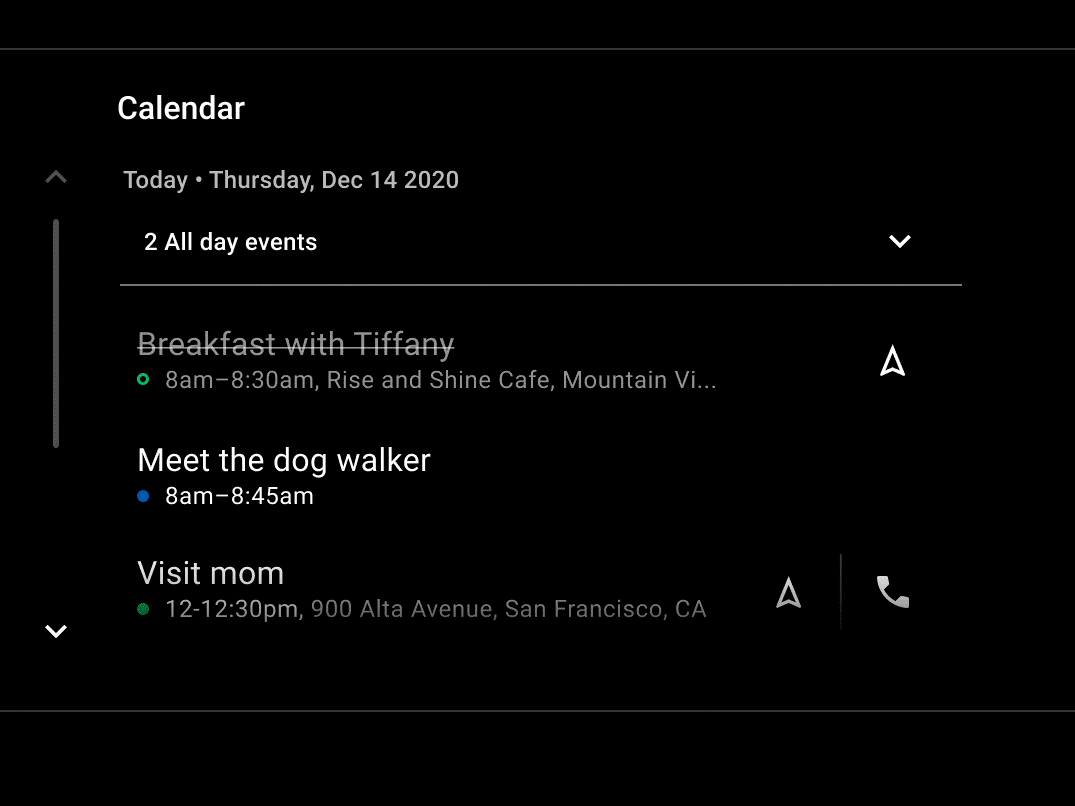This screenshot has height=806, width=1075.
Task: Tap the scroll down arrow
Action: pos(56,631)
